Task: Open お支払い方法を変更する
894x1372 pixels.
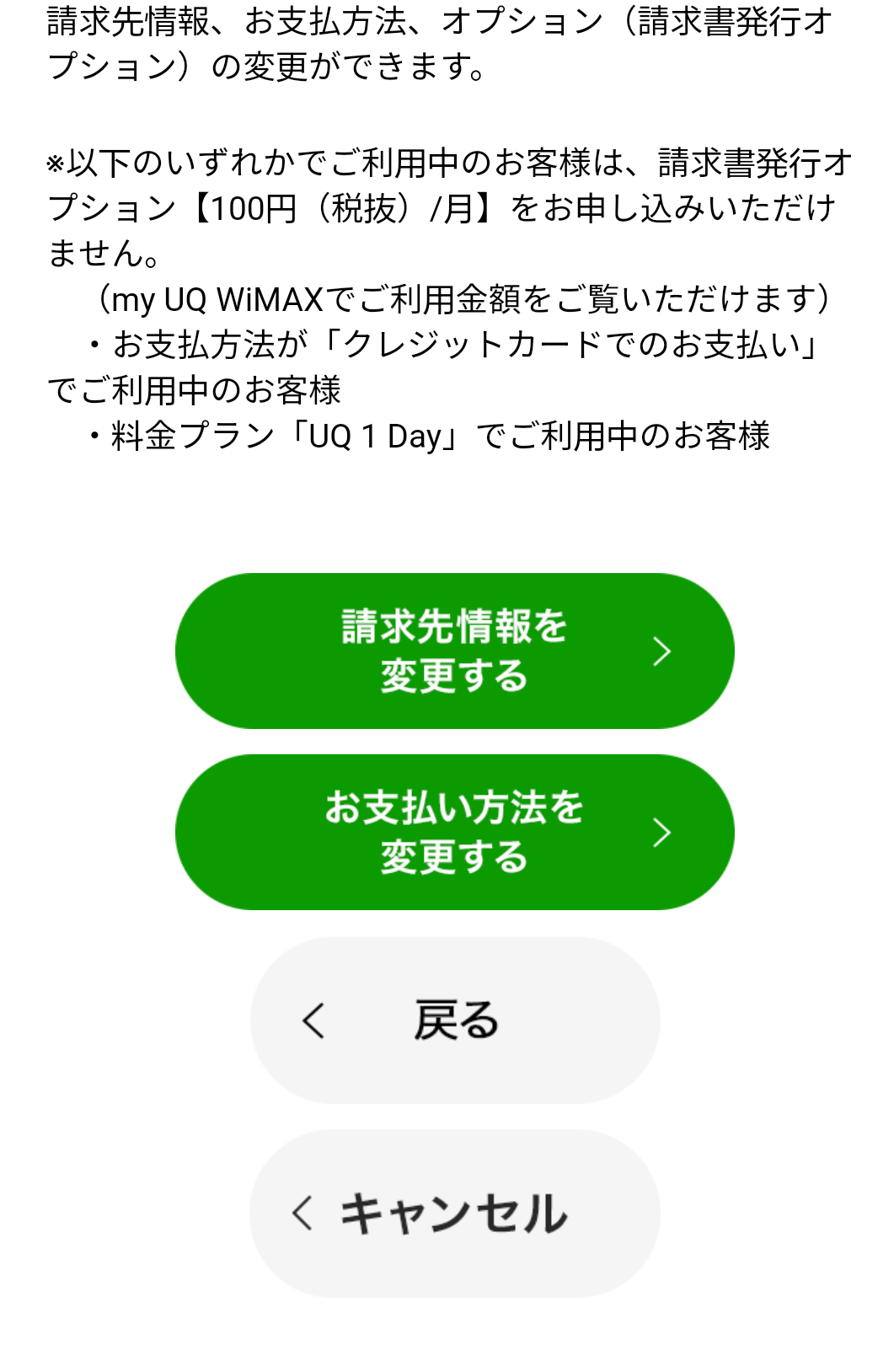Action: coord(454,833)
